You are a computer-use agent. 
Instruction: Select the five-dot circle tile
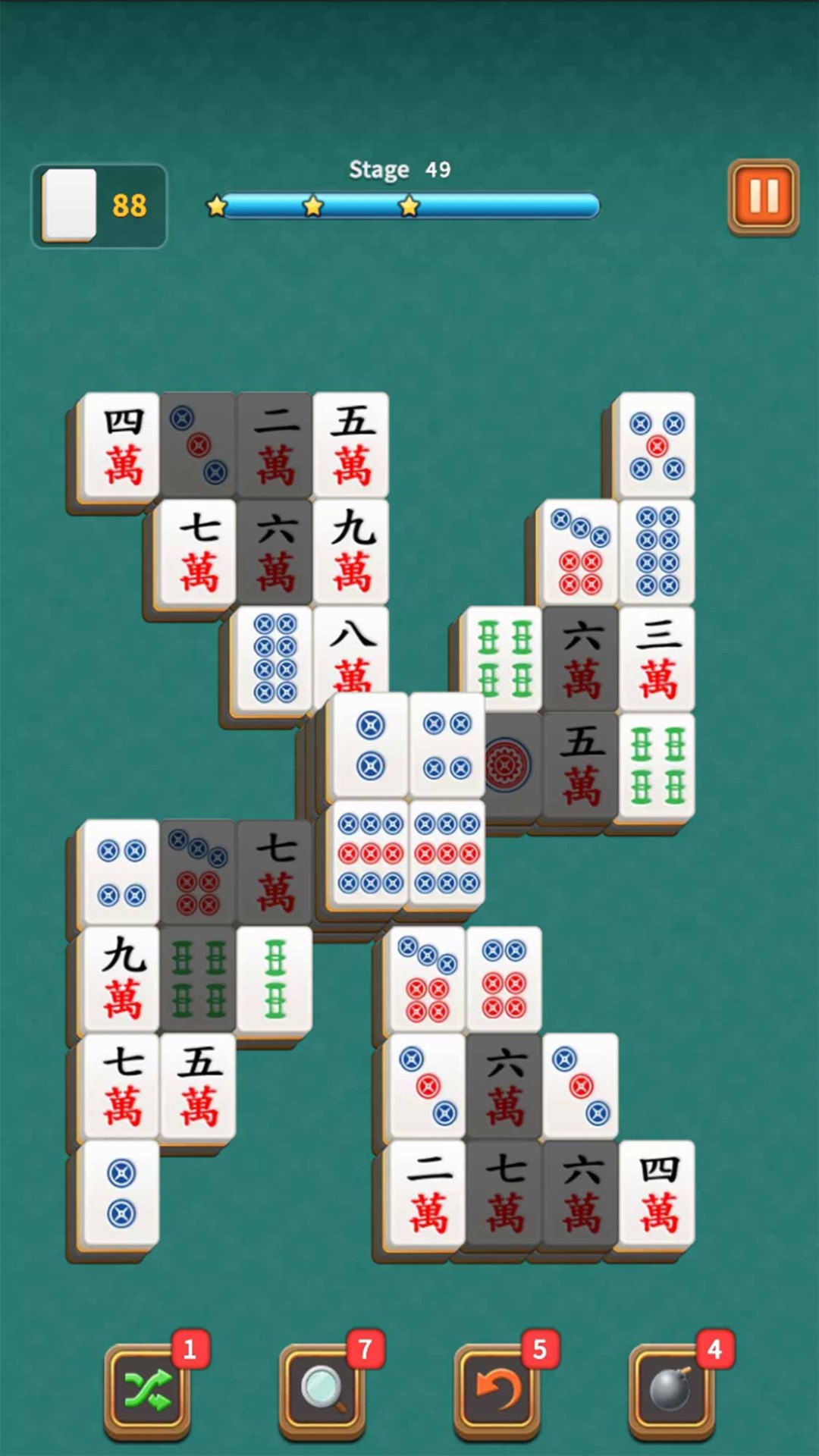click(657, 446)
